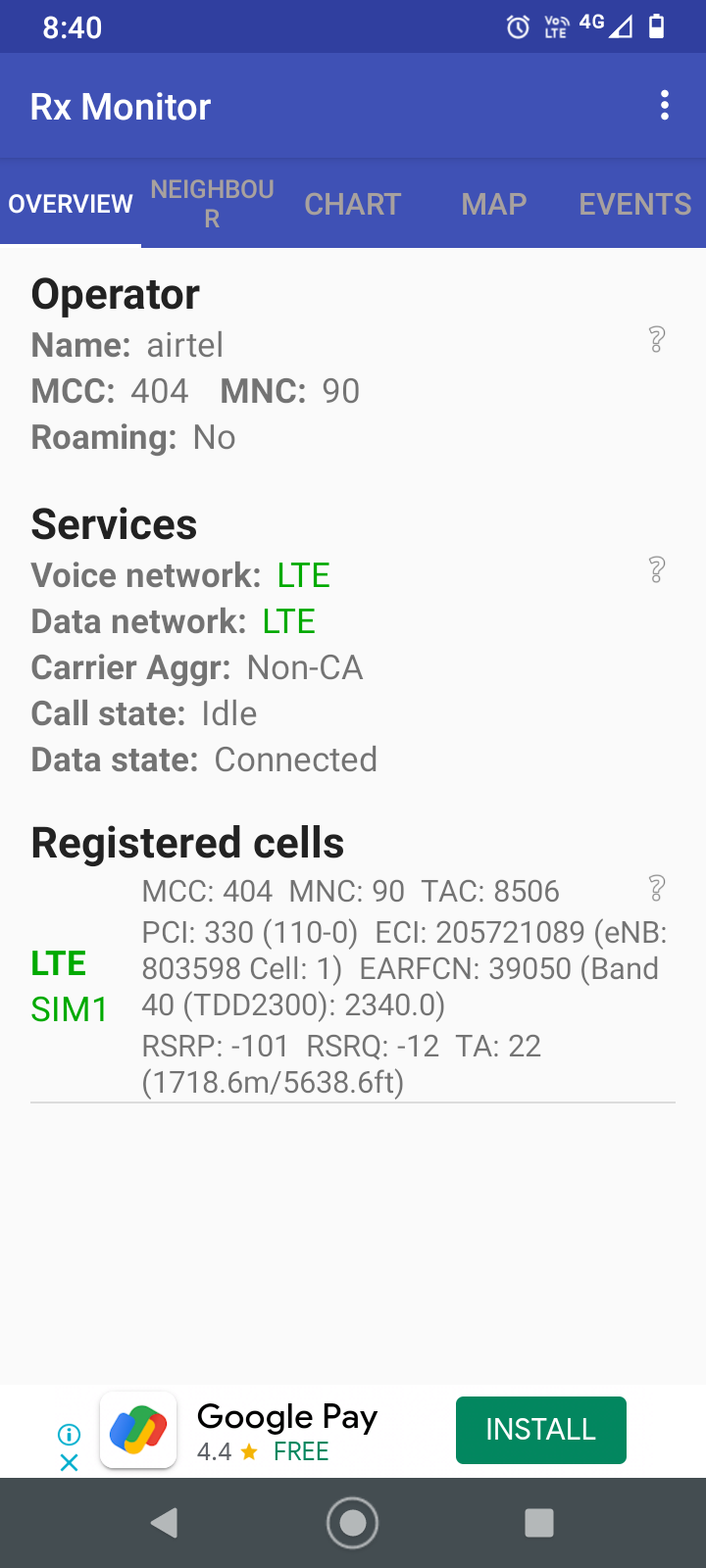The height and width of the screenshot is (1568, 706).
Task: Show help for Registered cells
Action: (657, 889)
